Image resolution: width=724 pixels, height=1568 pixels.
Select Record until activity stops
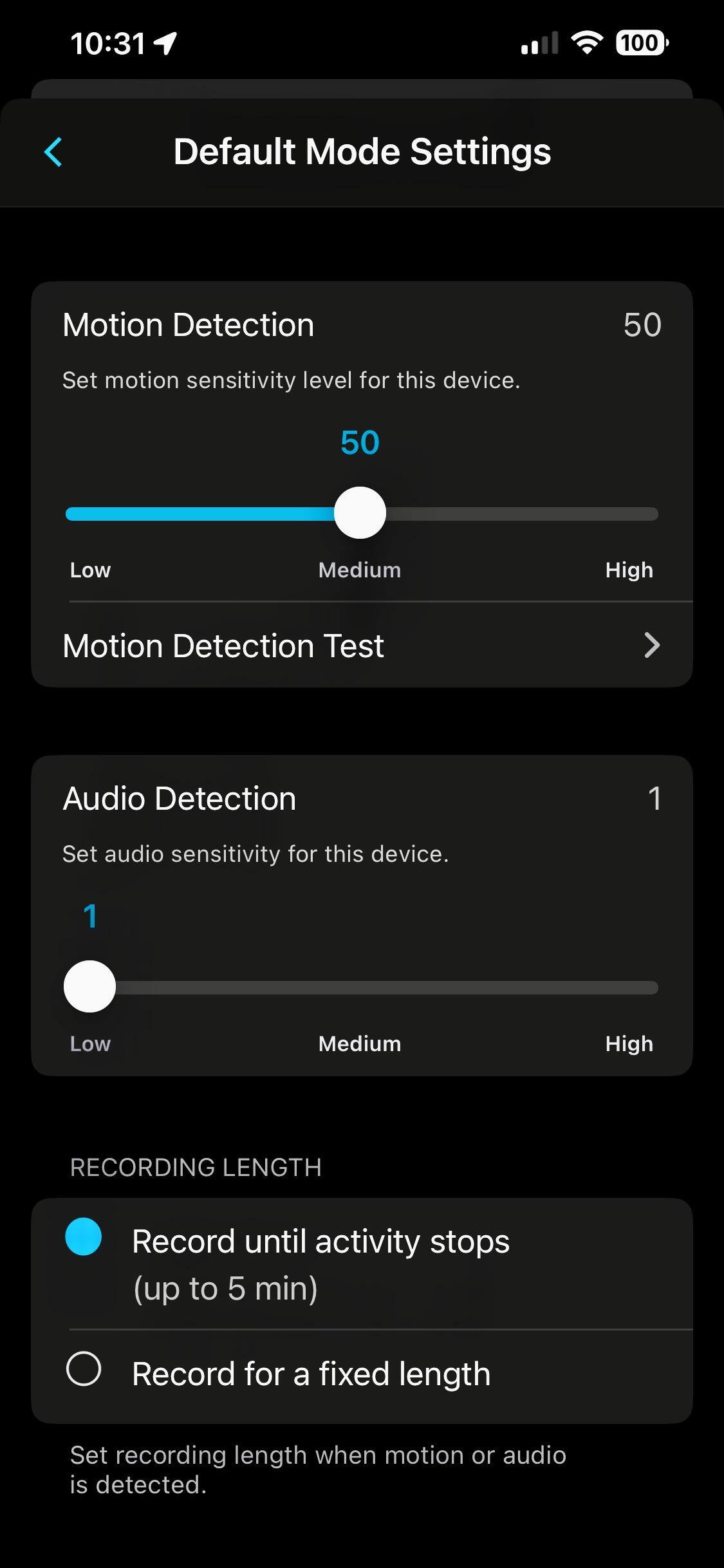84,1237
